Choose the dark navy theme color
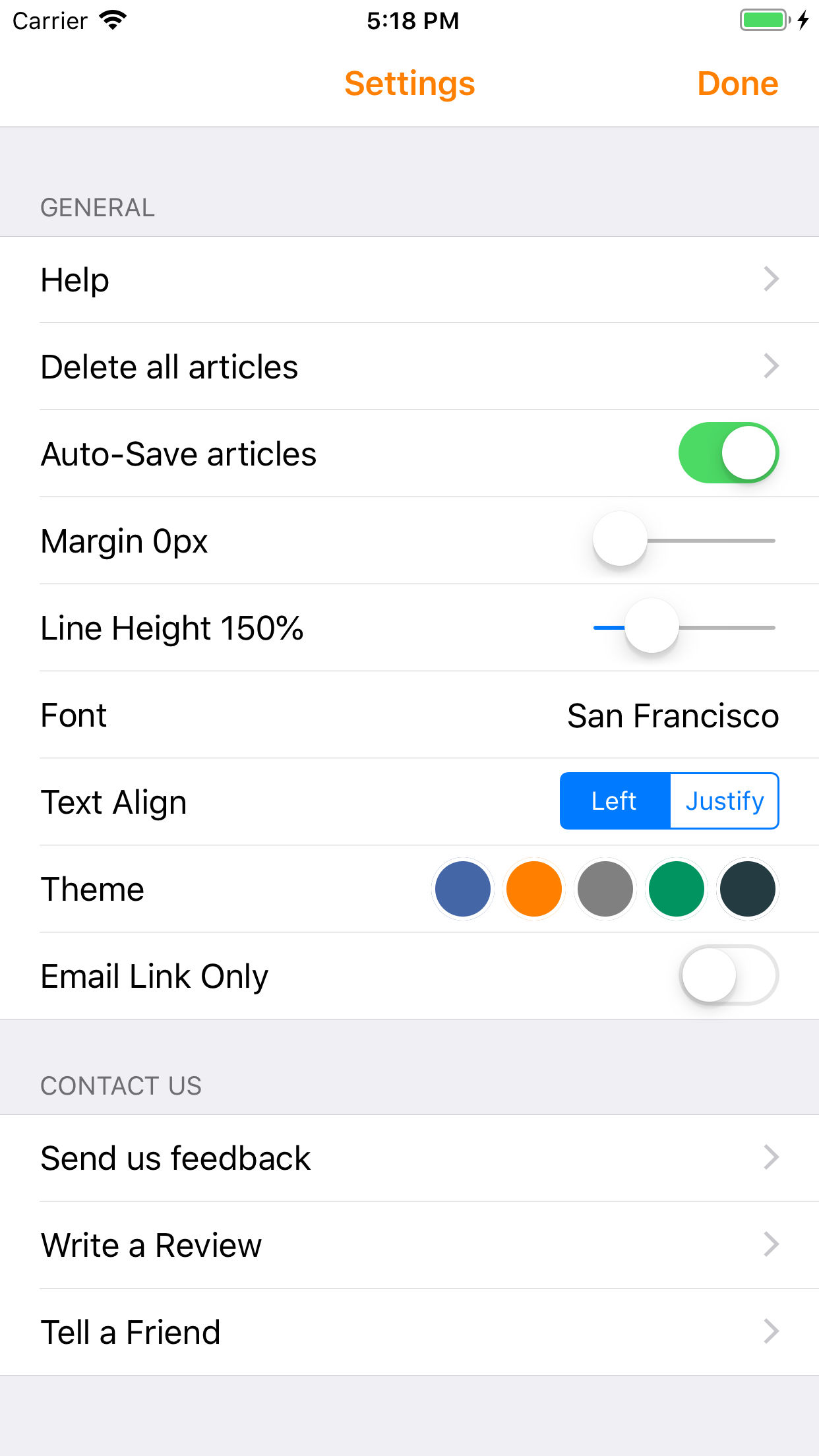The width and height of the screenshot is (819, 1456). coord(748,889)
